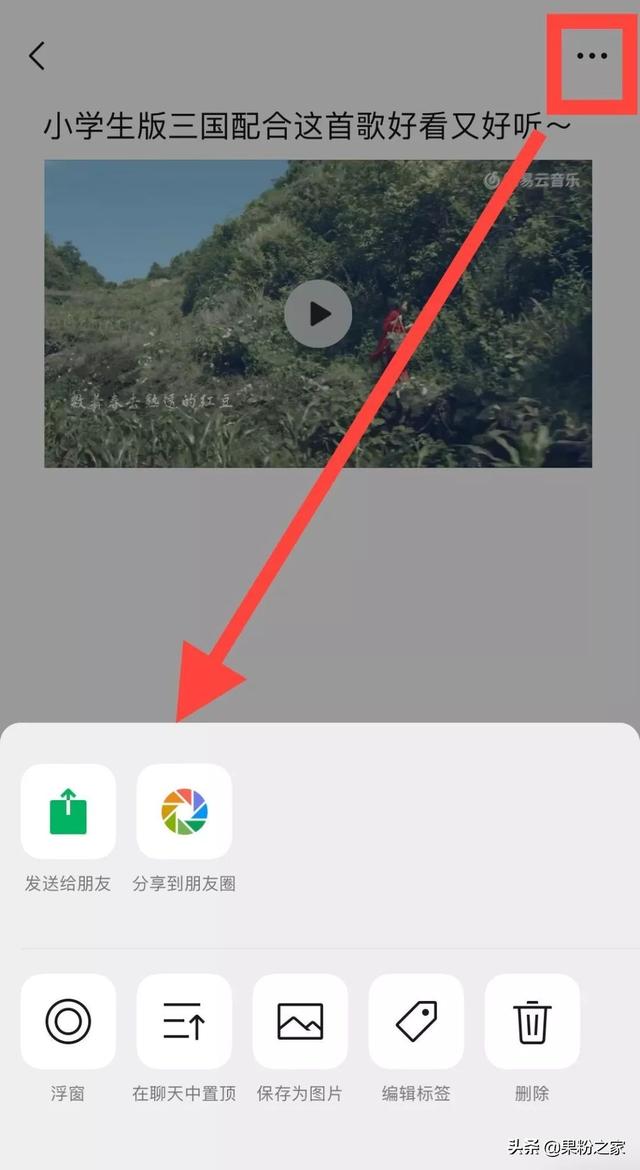640x1170 pixels.
Task: Open the three-dot overflow menu
Action: (x=592, y=56)
